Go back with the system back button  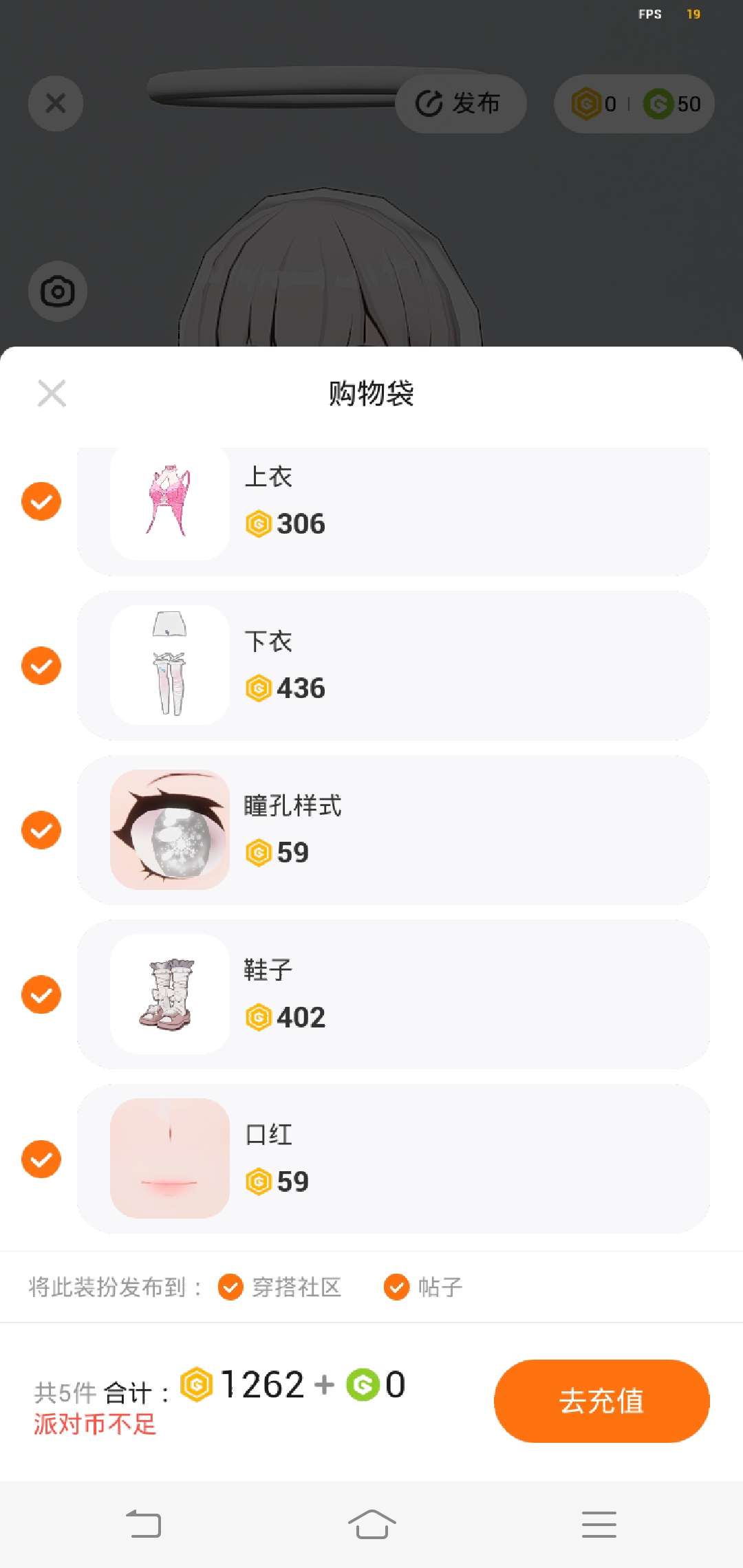(144, 1524)
